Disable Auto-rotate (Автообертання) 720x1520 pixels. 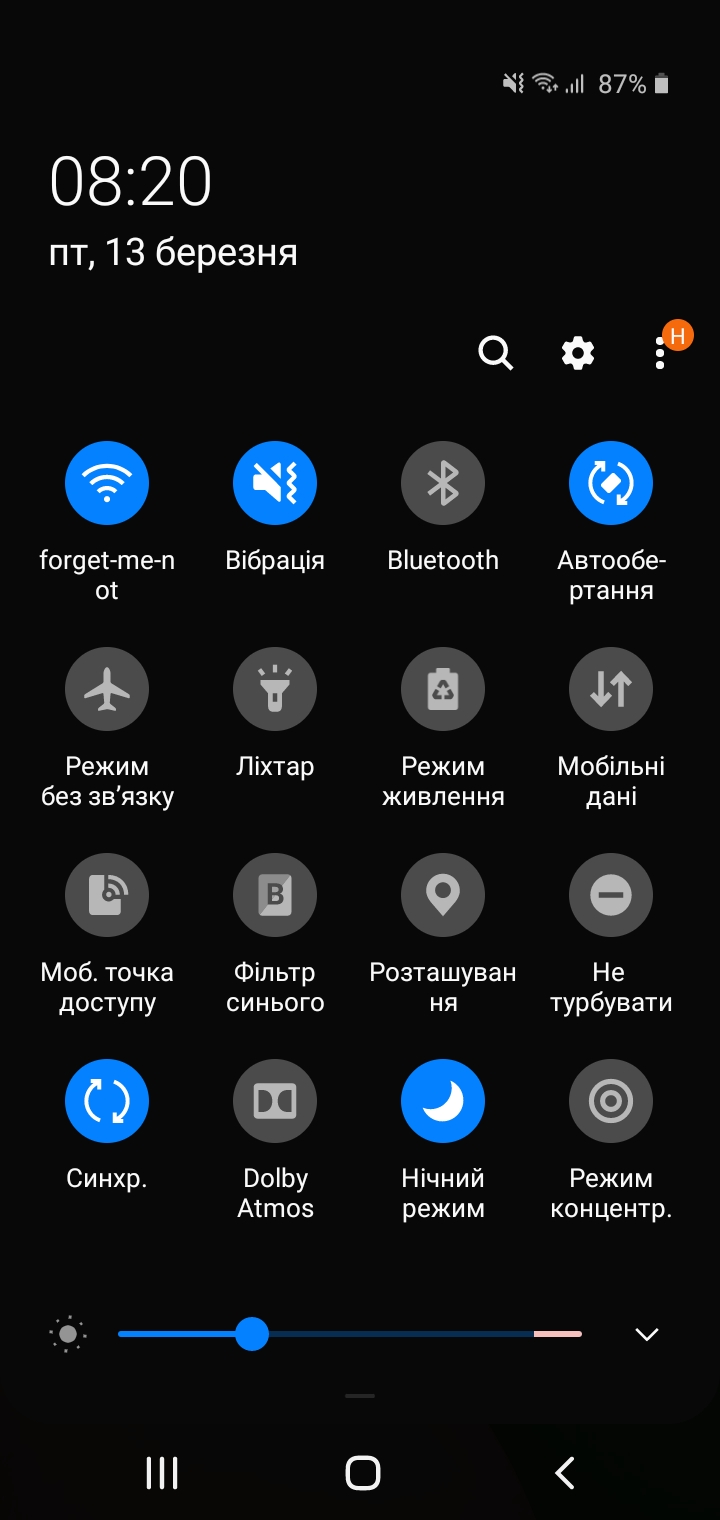[611, 482]
